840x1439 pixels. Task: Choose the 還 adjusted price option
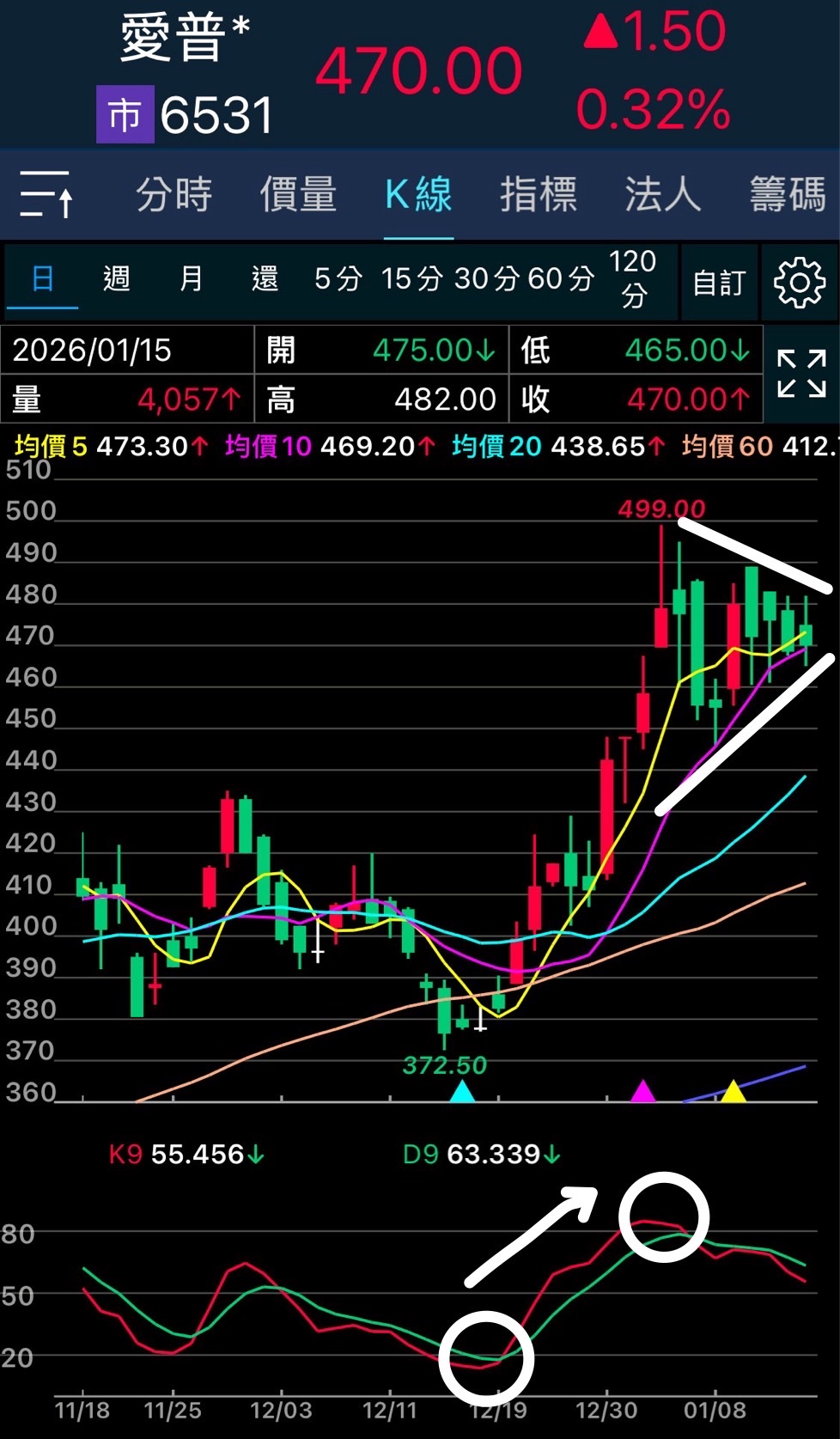[265, 278]
